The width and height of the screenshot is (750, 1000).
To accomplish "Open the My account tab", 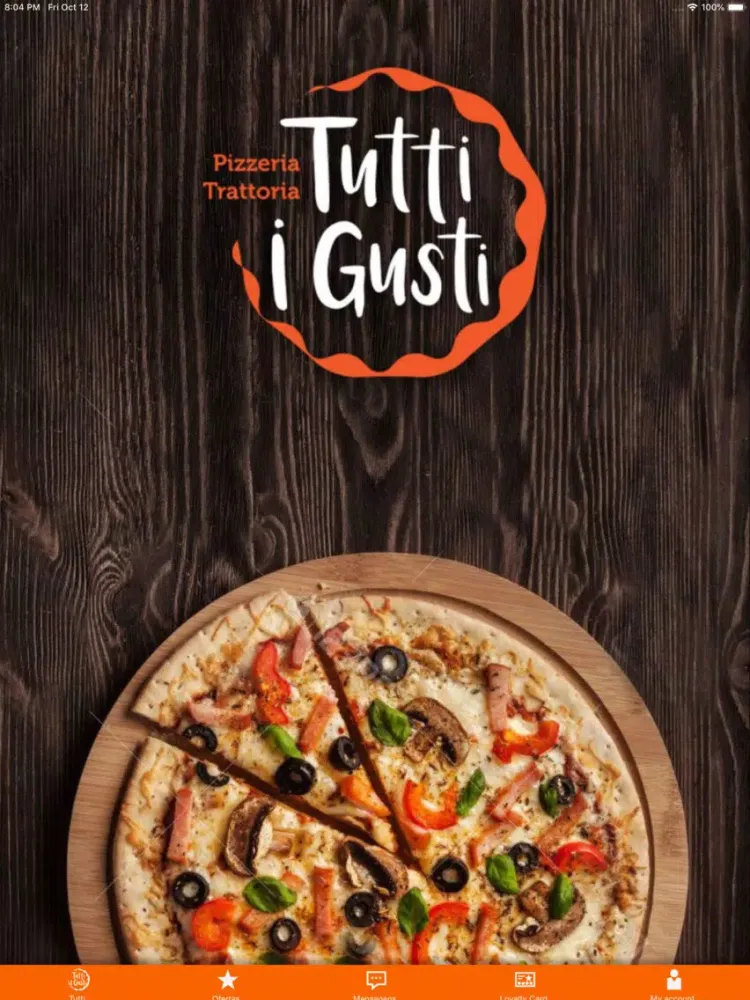I will pyautogui.click(x=674, y=982).
